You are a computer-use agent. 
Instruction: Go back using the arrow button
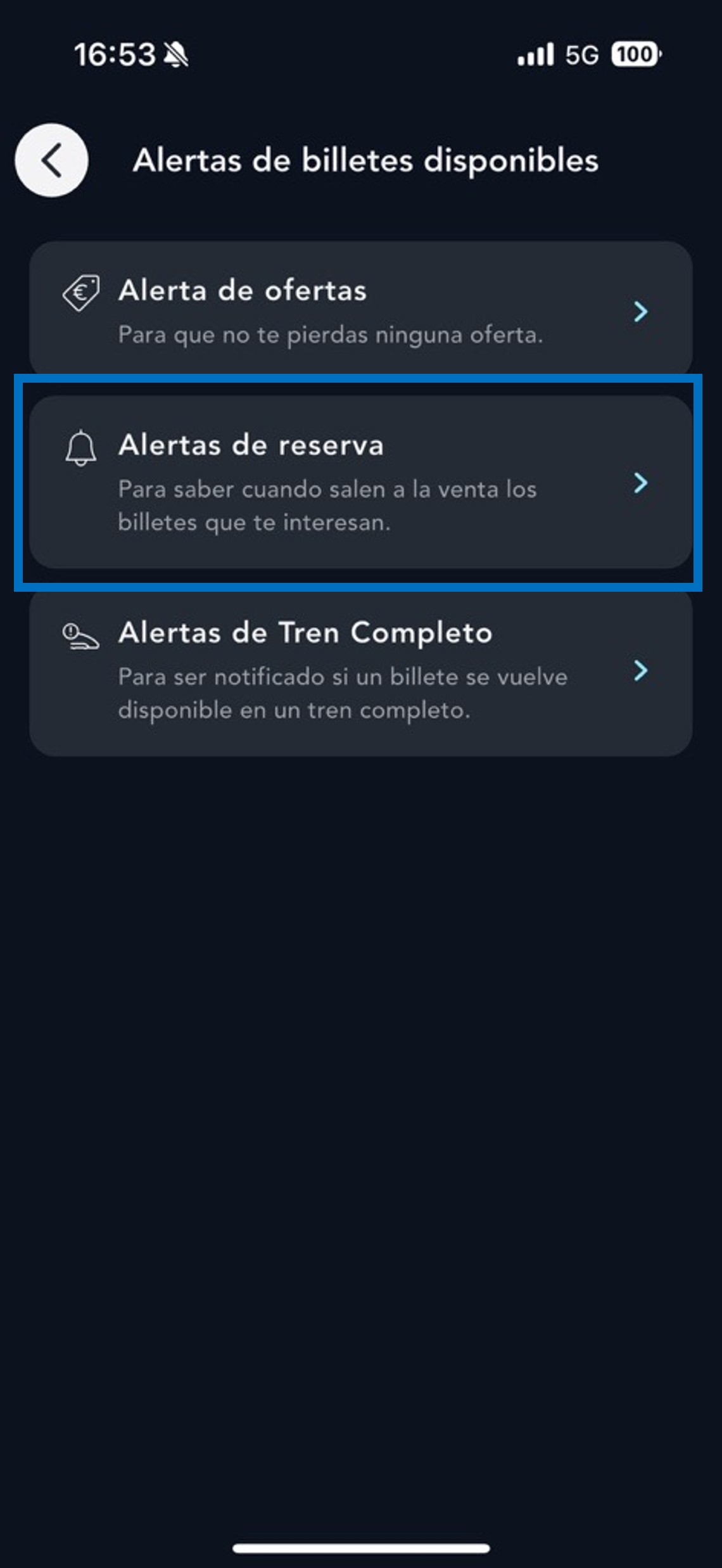pyautogui.click(x=51, y=160)
